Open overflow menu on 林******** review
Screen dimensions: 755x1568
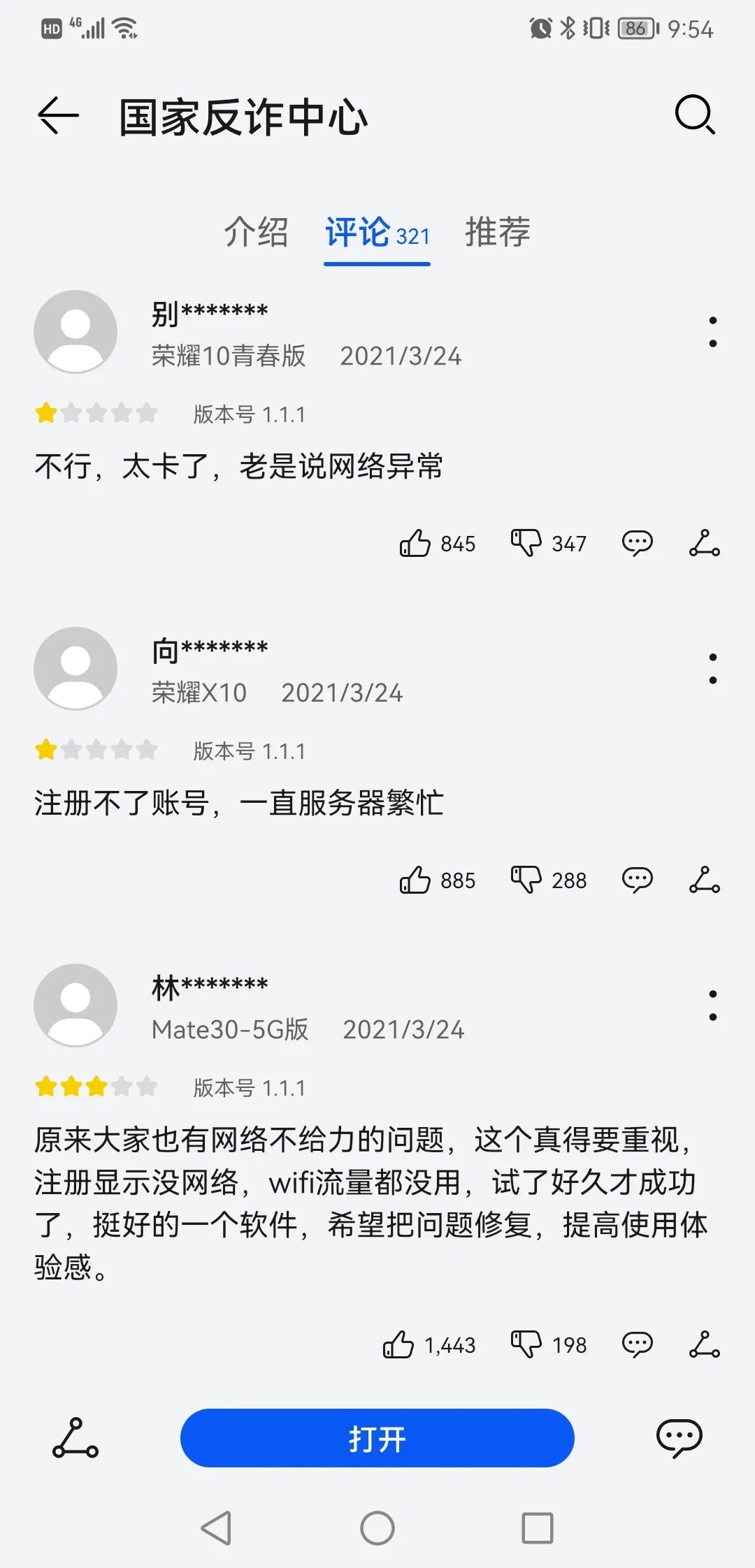click(x=712, y=1006)
